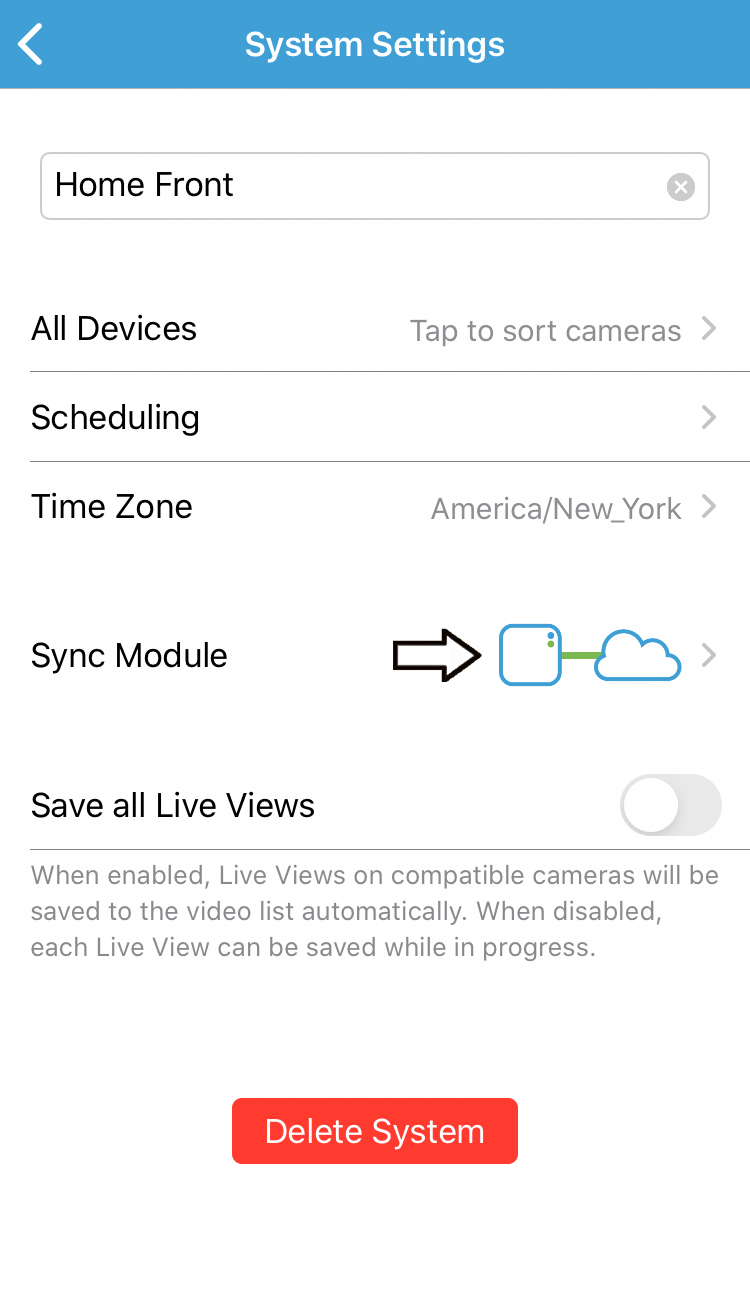Open the Scheduling settings
The height and width of the screenshot is (1294, 750).
pyautogui.click(x=375, y=417)
